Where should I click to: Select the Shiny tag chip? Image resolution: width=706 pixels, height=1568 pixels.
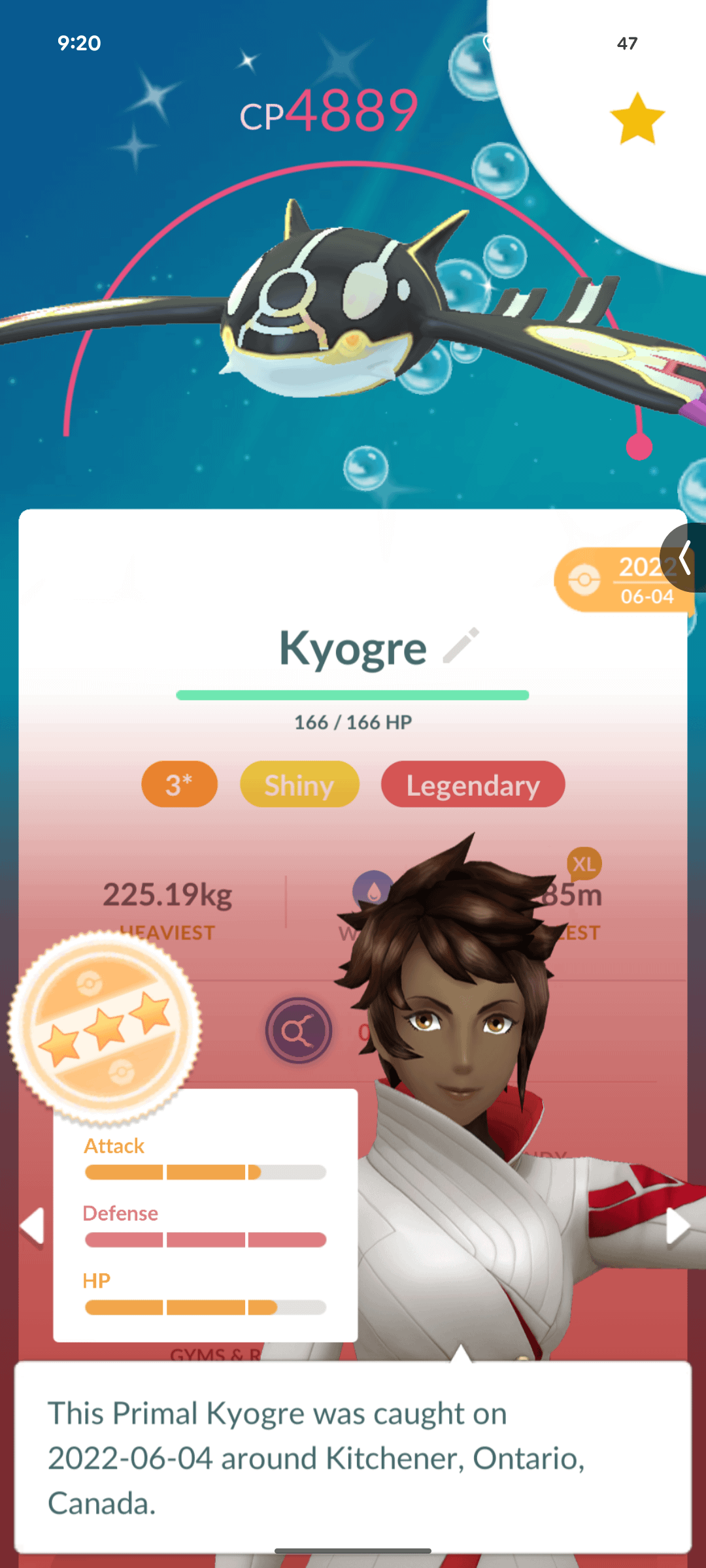[299, 784]
